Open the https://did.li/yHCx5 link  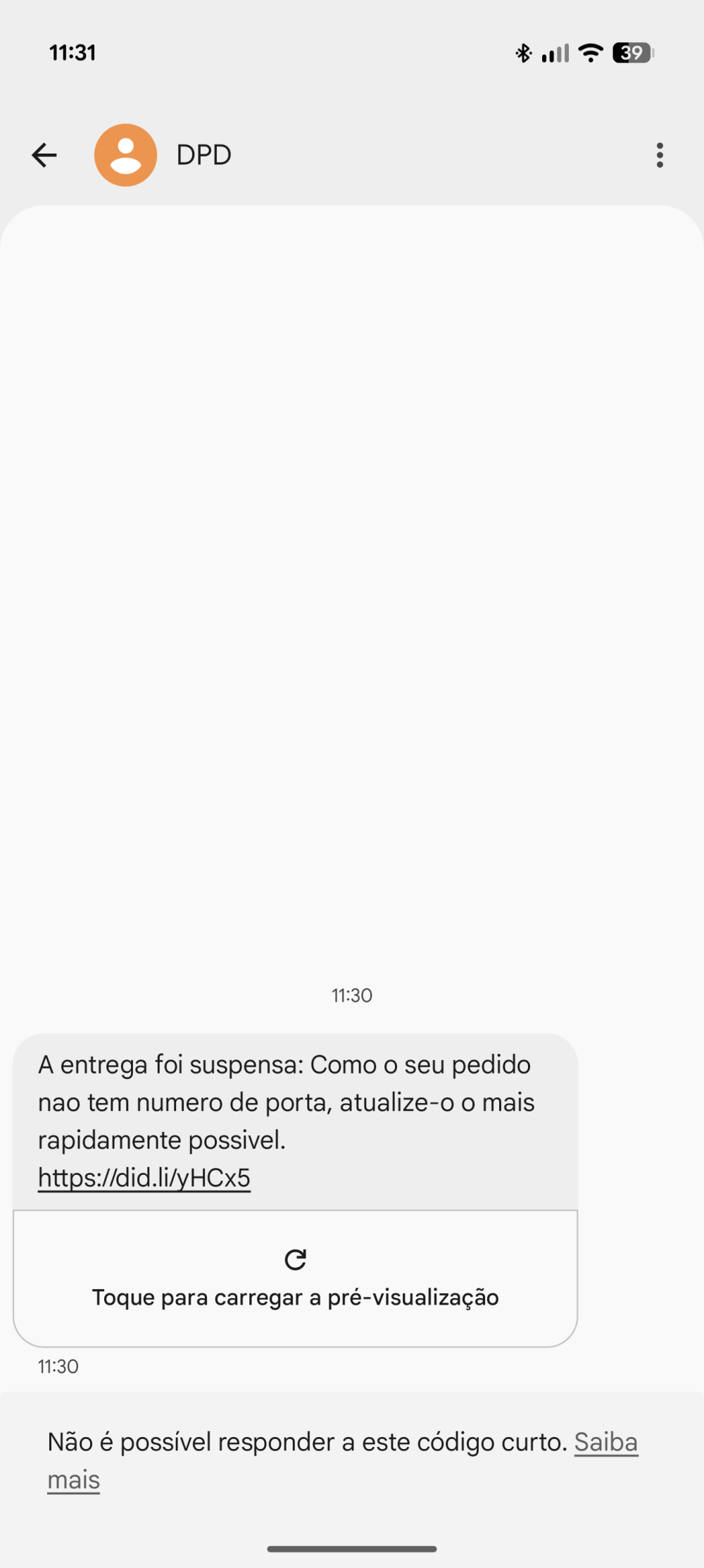144,1178
